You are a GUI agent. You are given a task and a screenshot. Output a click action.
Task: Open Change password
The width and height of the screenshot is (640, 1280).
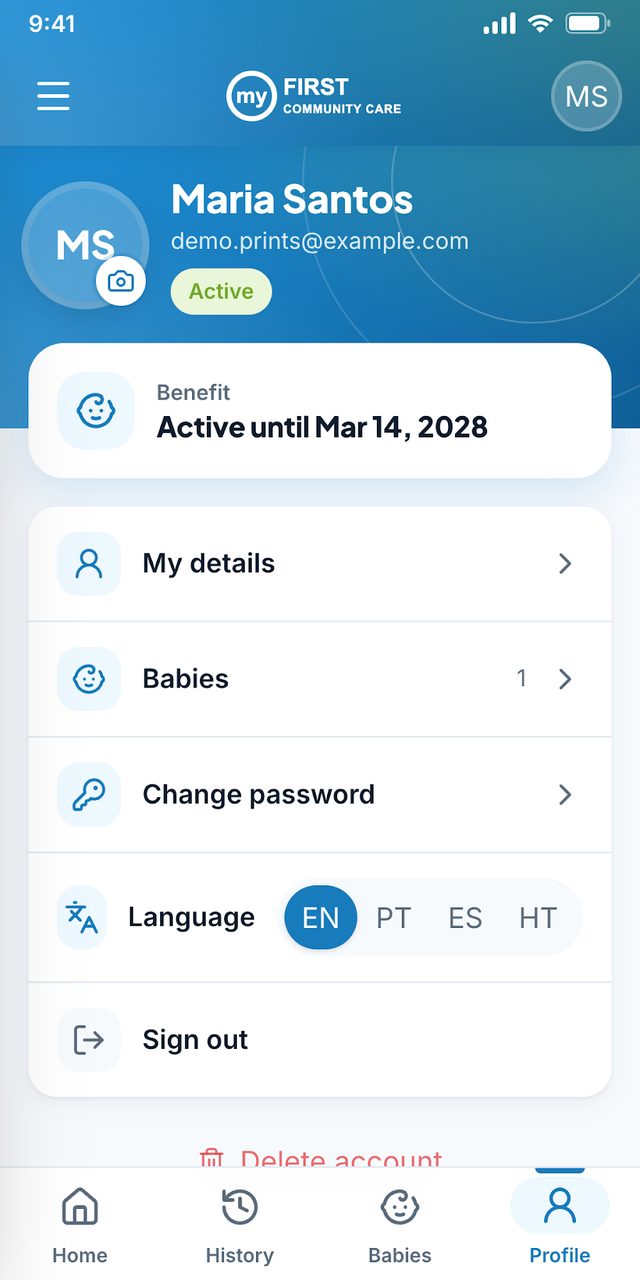coord(320,795)
